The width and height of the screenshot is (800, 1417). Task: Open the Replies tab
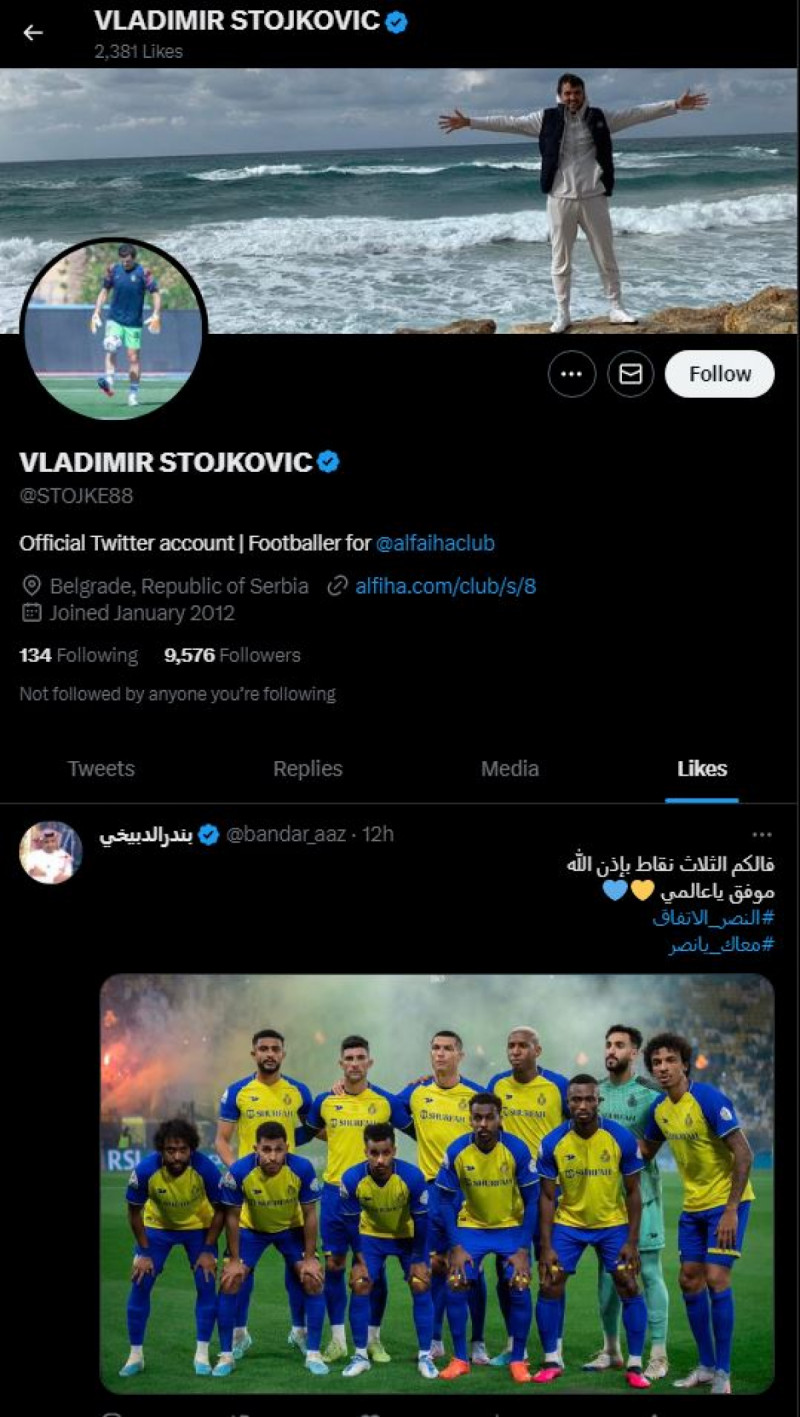click(x=307, y=768)
